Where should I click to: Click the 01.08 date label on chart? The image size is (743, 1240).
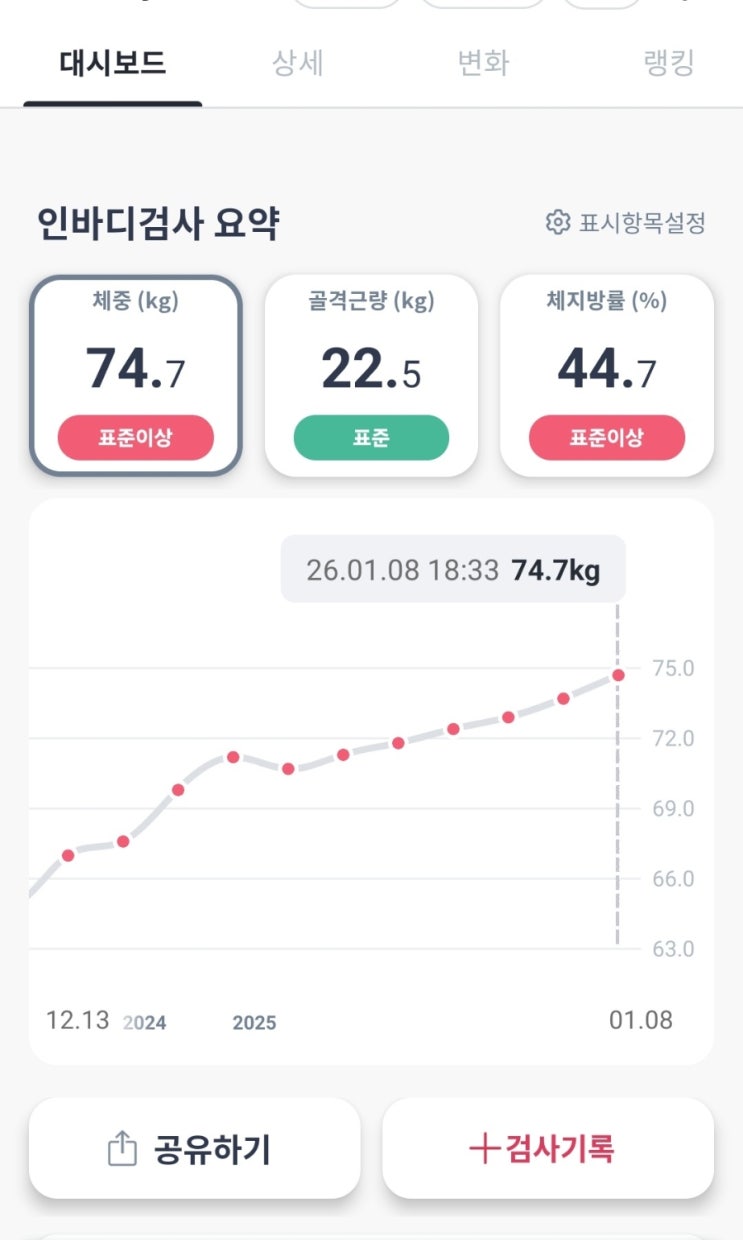640,1021
